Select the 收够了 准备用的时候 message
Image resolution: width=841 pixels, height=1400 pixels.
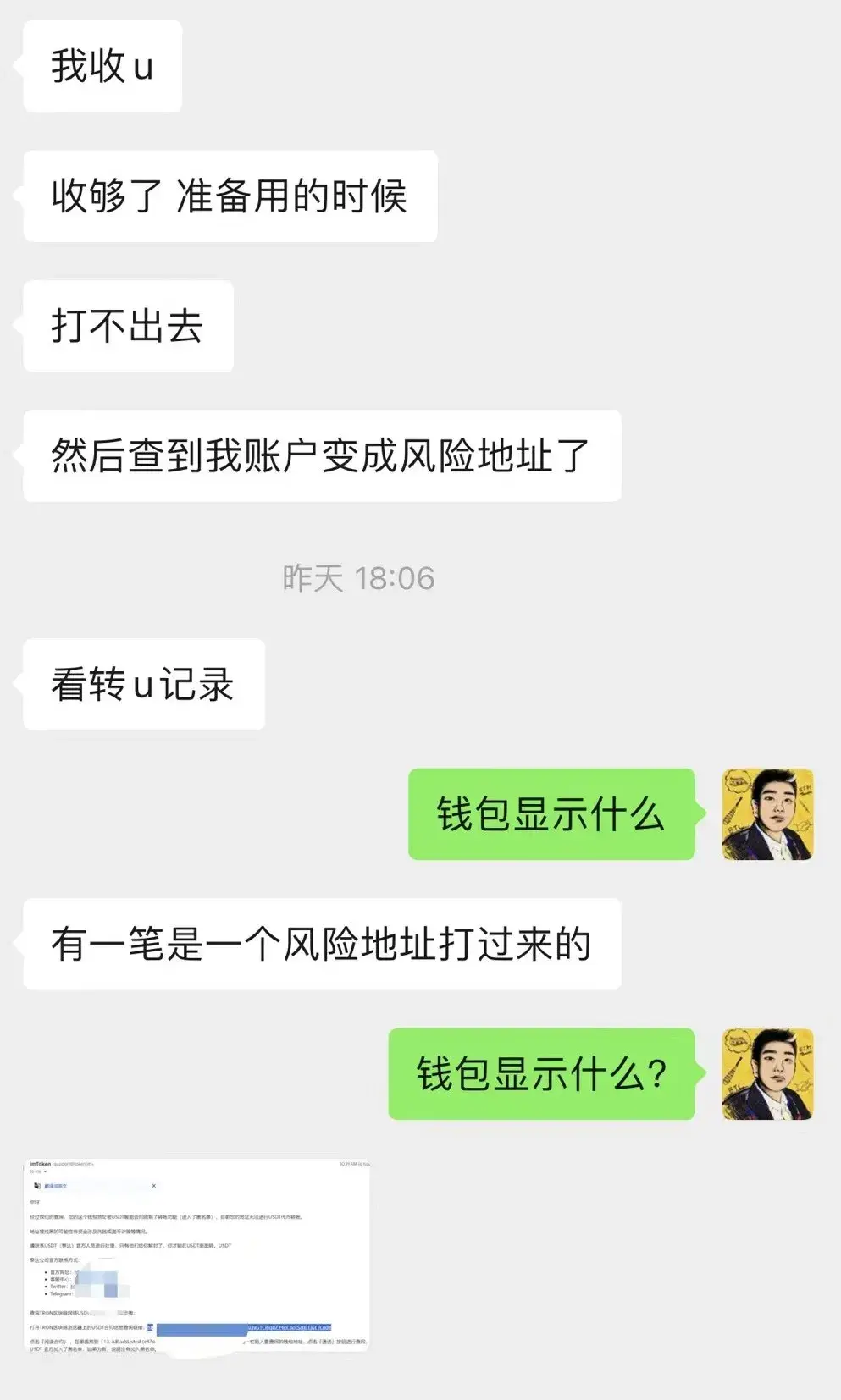[229, 196]
